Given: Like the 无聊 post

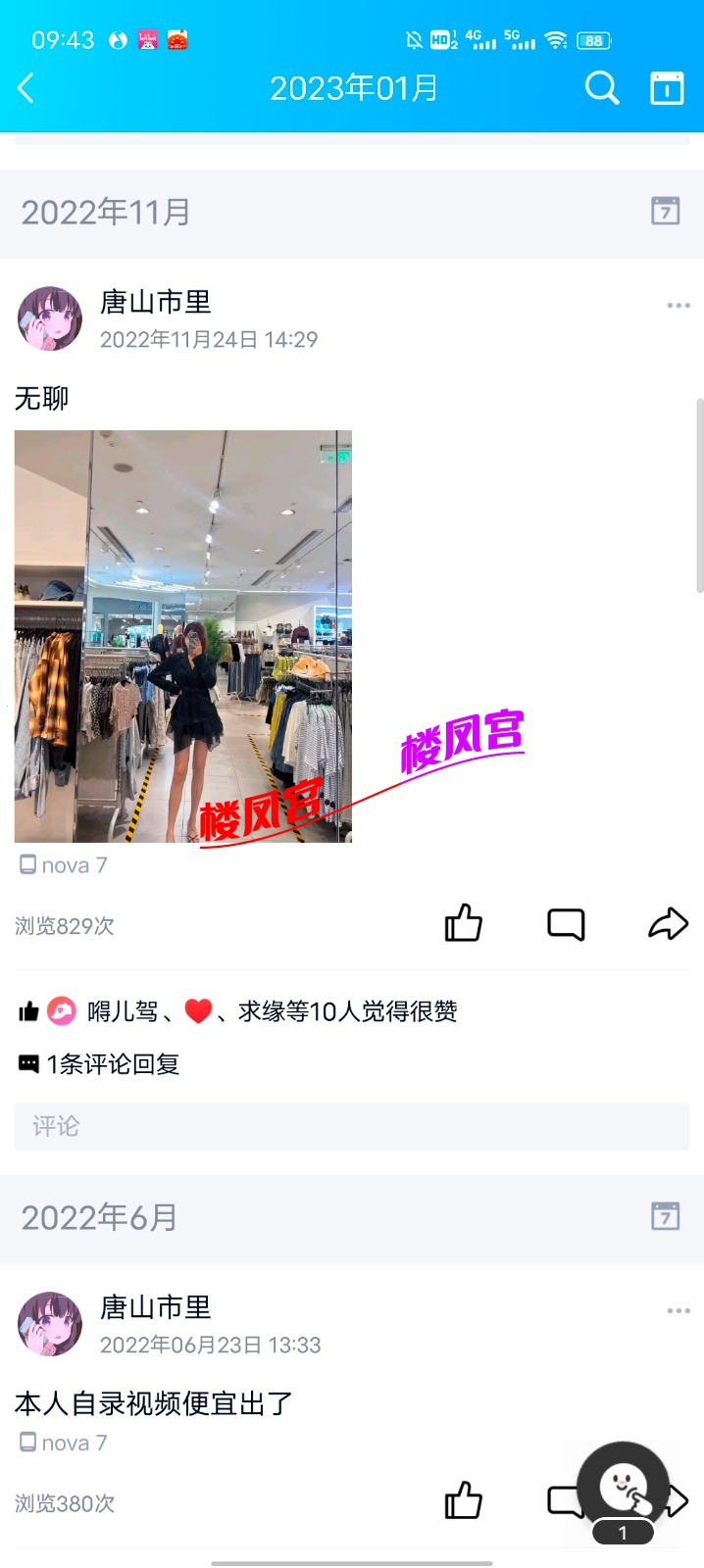Looking at the screenshot, I should 463,923.
